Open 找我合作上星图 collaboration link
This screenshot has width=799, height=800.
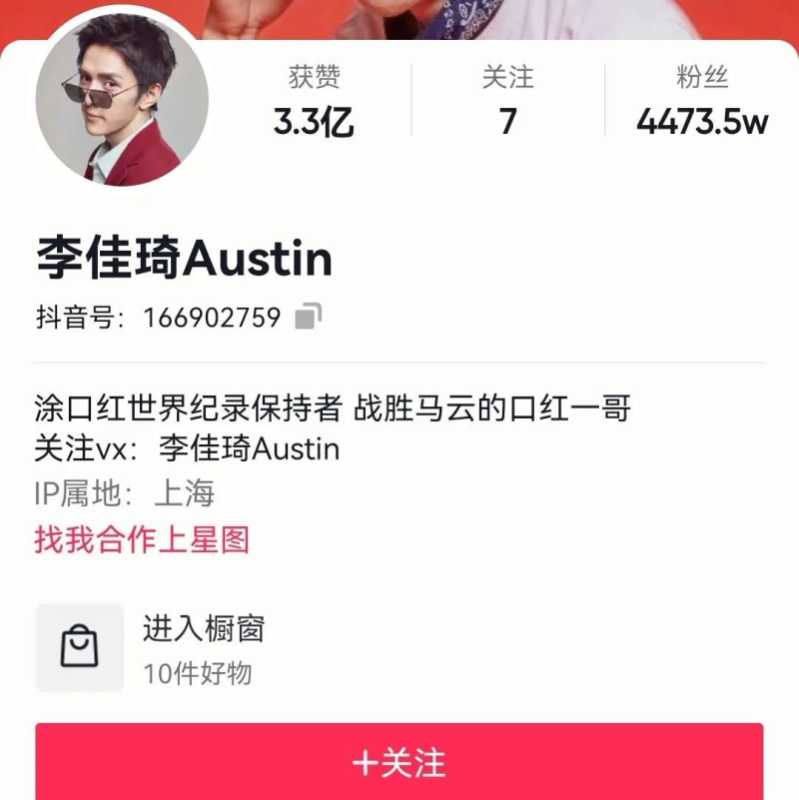pos(142,538)
